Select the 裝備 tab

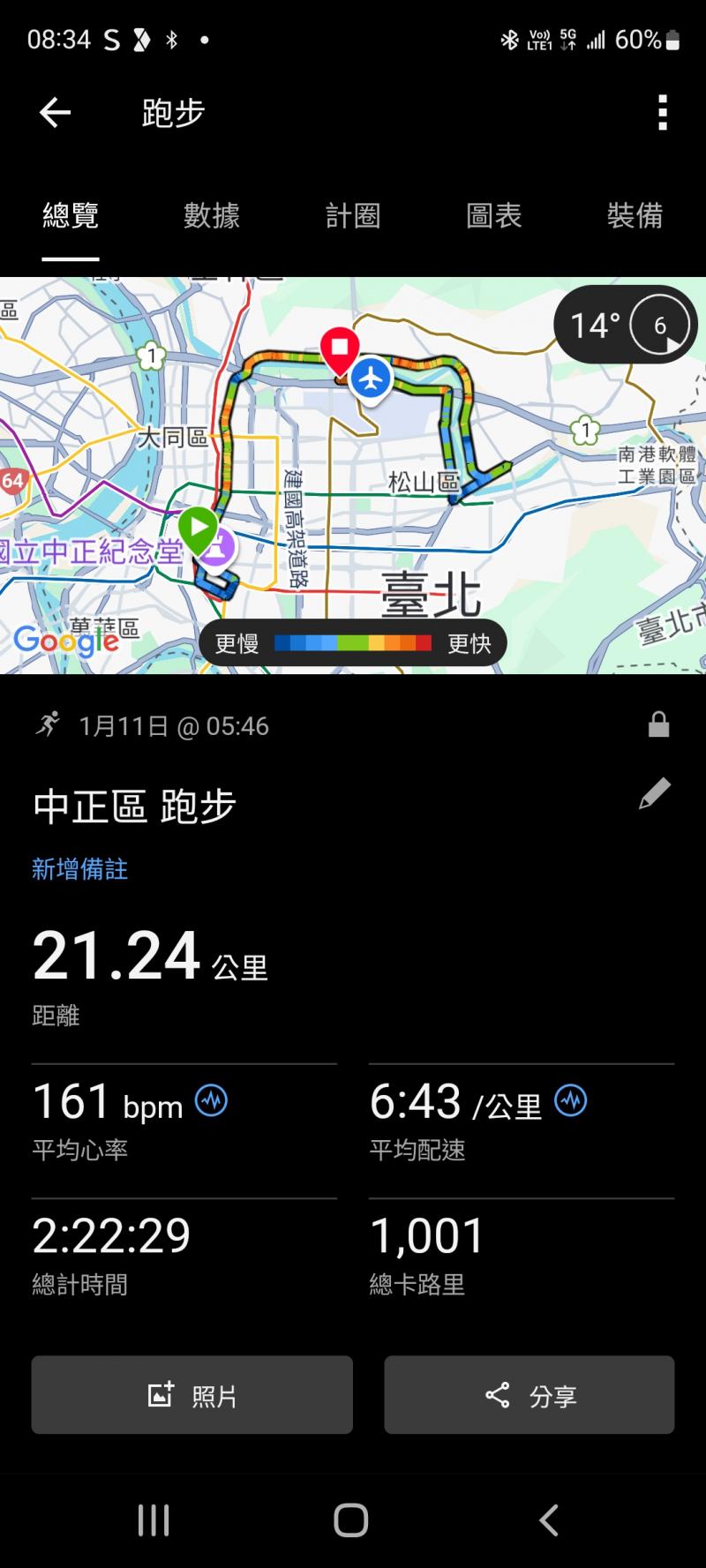point(635,216)
